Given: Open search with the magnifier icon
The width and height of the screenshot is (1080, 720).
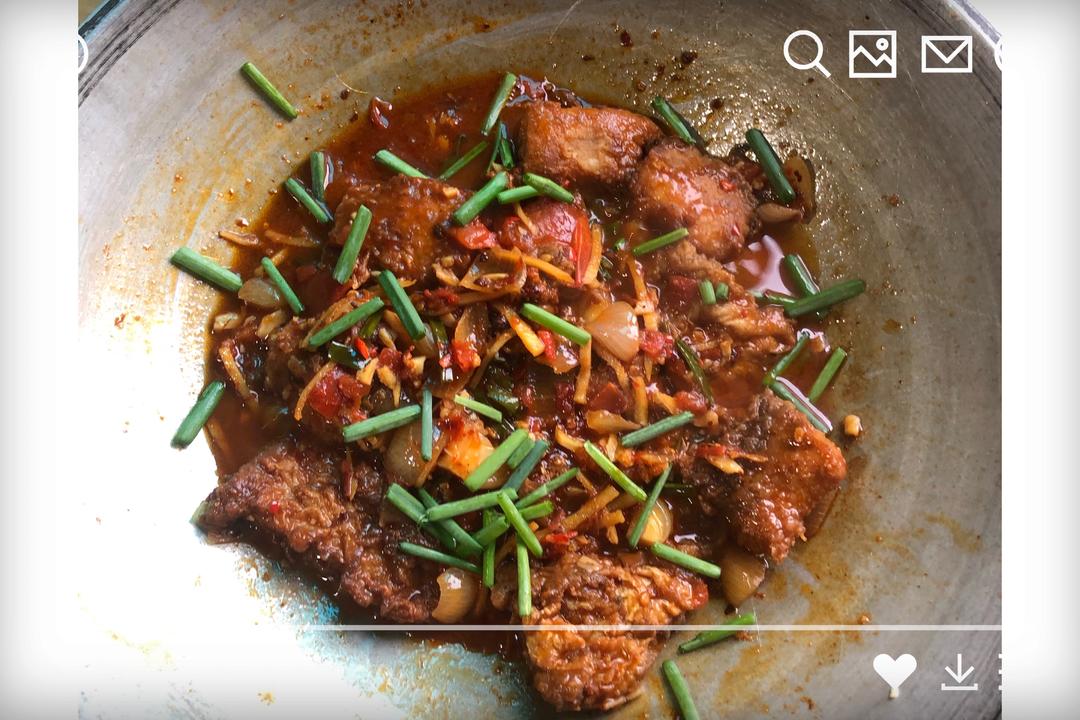Looking at the screenshot, I should tap(805, 52).
